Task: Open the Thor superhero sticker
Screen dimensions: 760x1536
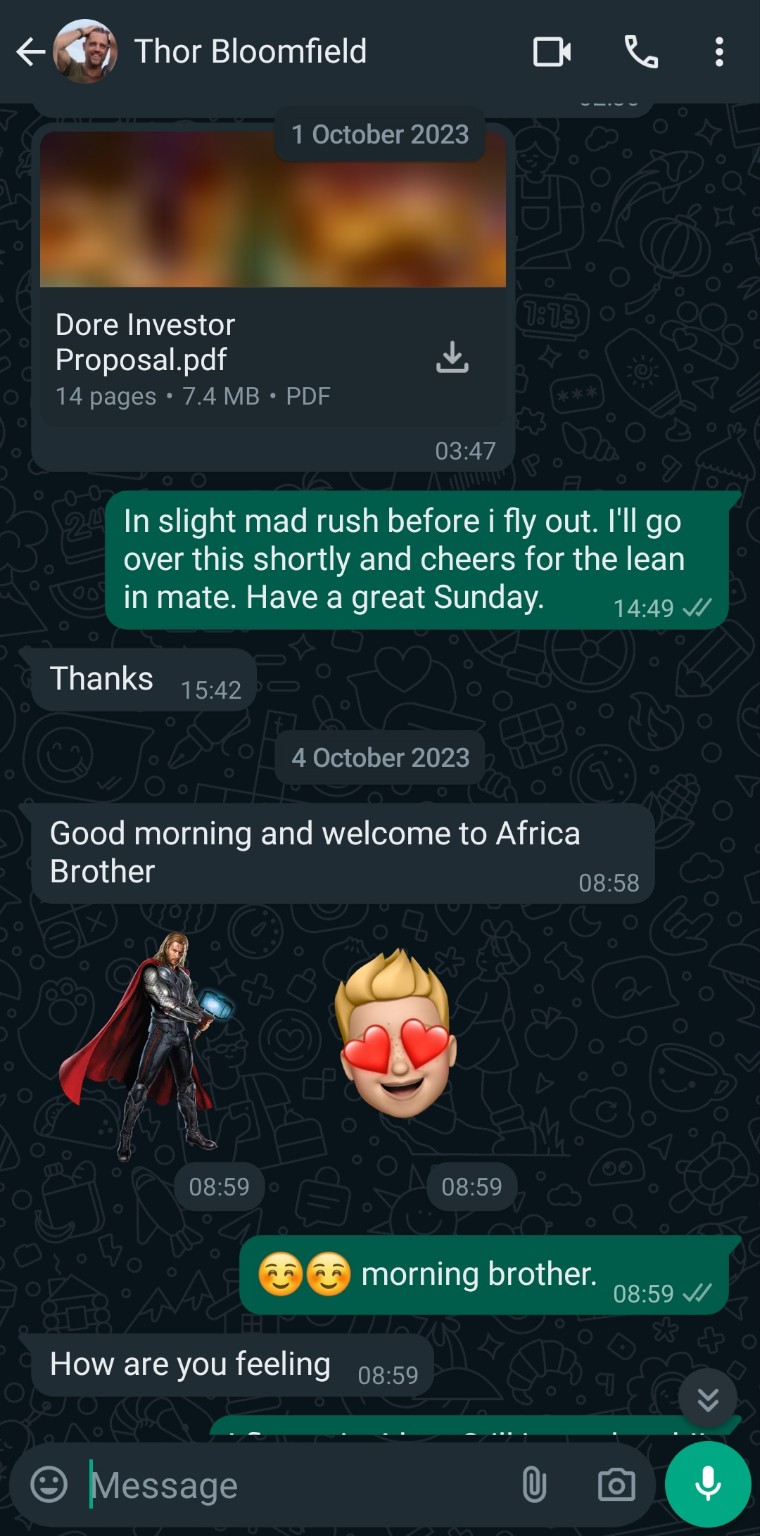Action: click(x=142, y=1045)
